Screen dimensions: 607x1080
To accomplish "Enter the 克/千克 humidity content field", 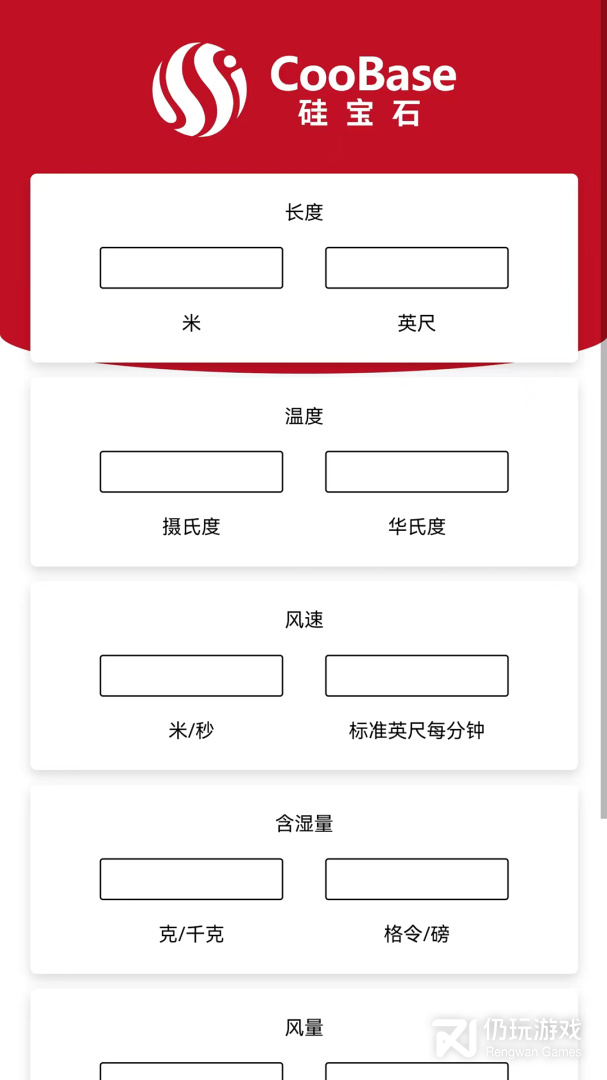I will 191,879.
